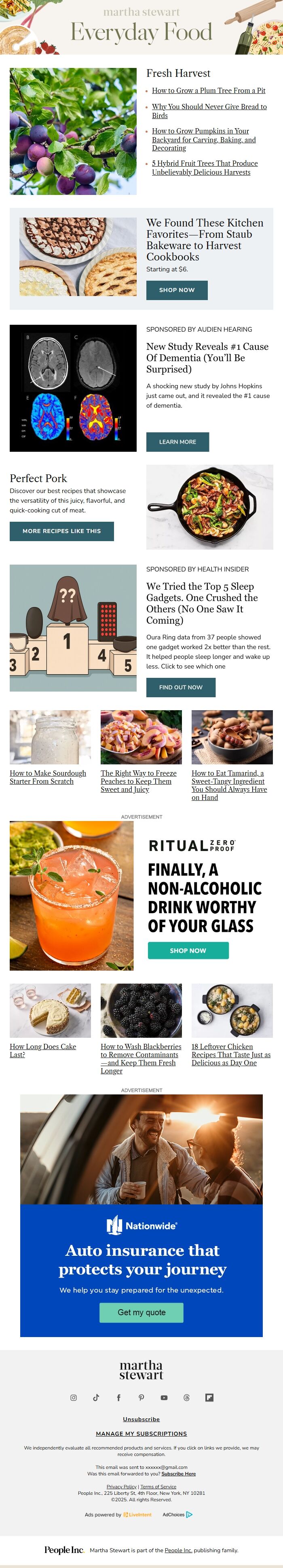
Task: Tap the Unsubscribe link
Action: 141,1419
